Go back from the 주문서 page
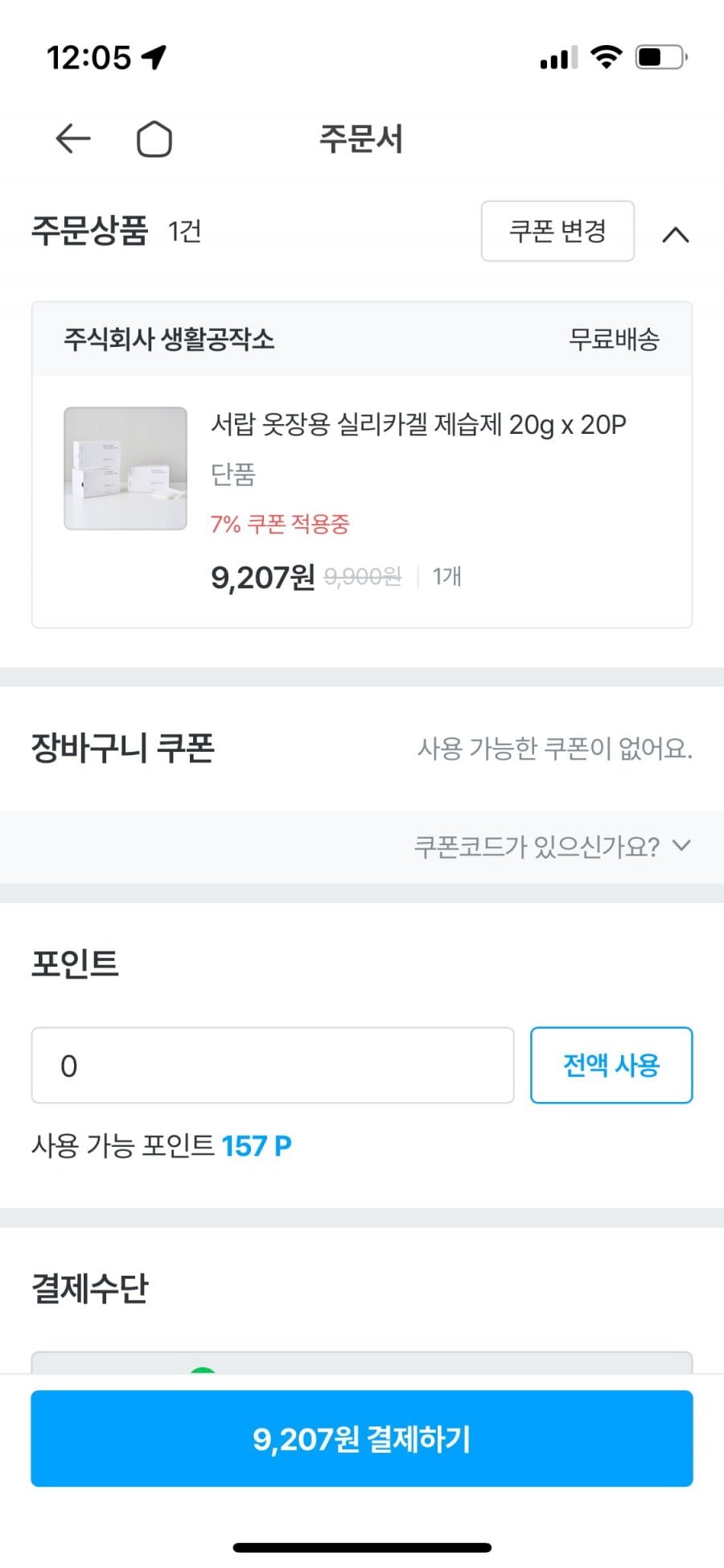 click(x=73, y=139)
